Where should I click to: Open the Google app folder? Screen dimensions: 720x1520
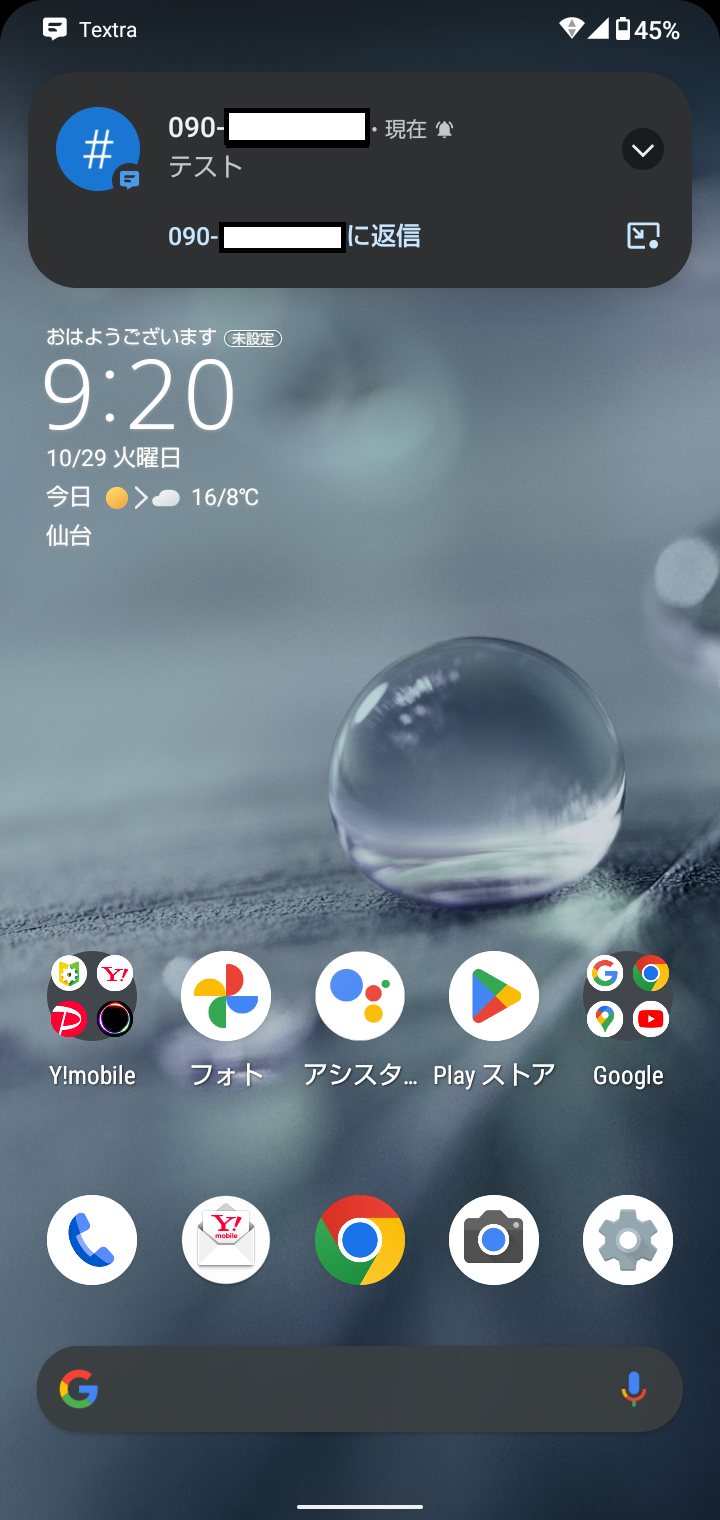pyautogui.click(x=627, y=995)
